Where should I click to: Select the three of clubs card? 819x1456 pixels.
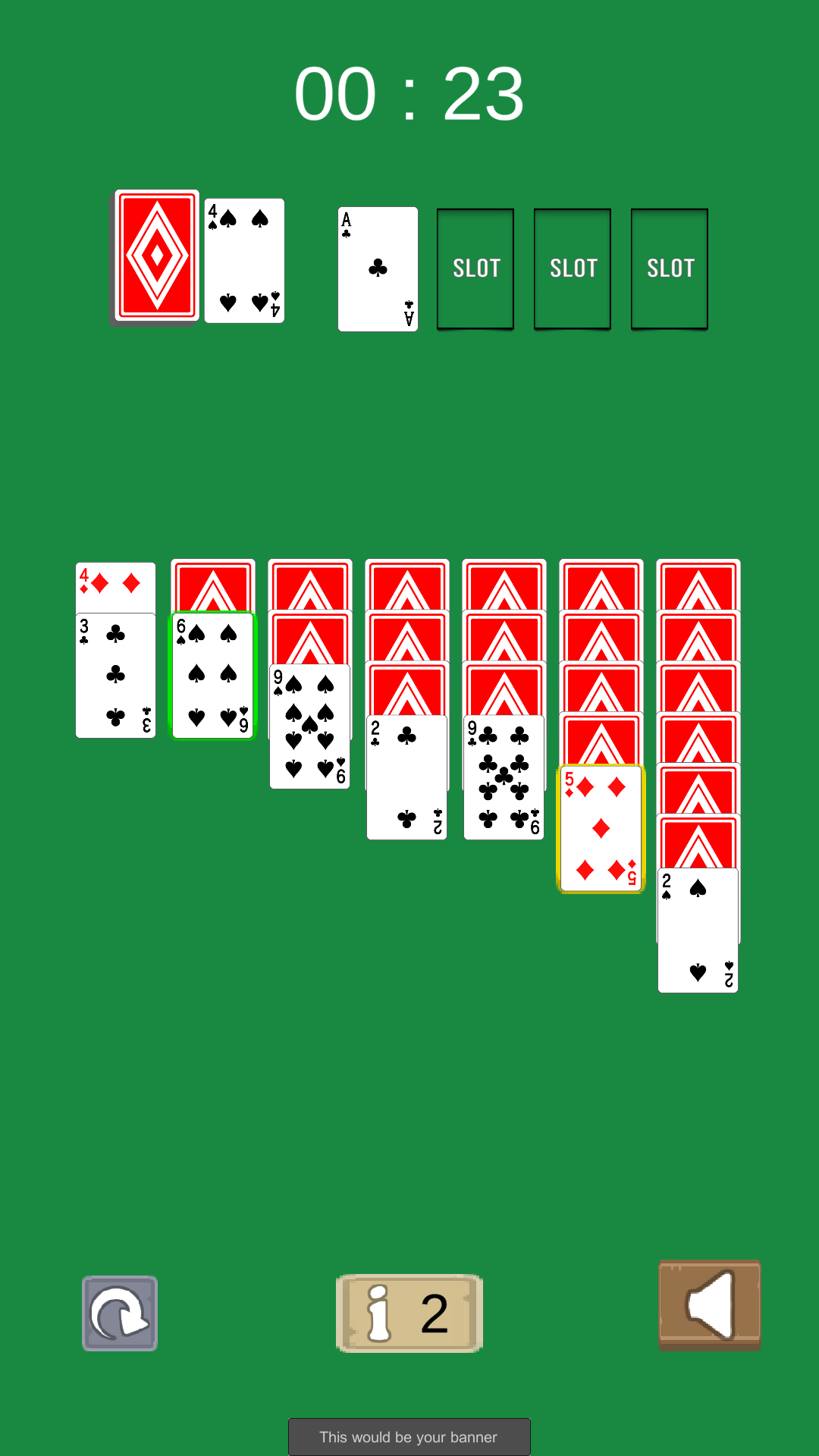[115, 676]
